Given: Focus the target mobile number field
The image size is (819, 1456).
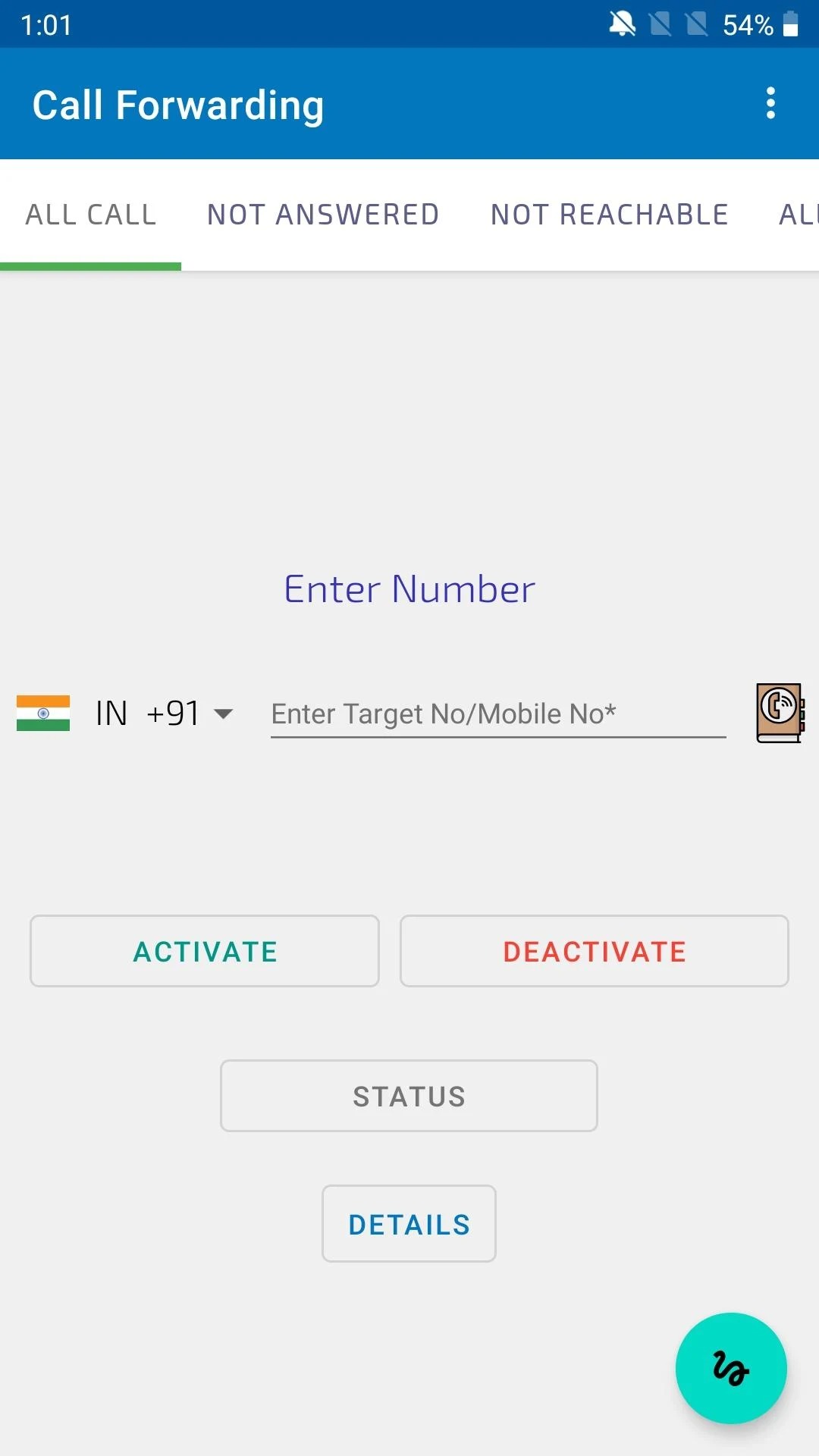Looking at the screenshot, I should pyautogui.click(x=498, y=714).
